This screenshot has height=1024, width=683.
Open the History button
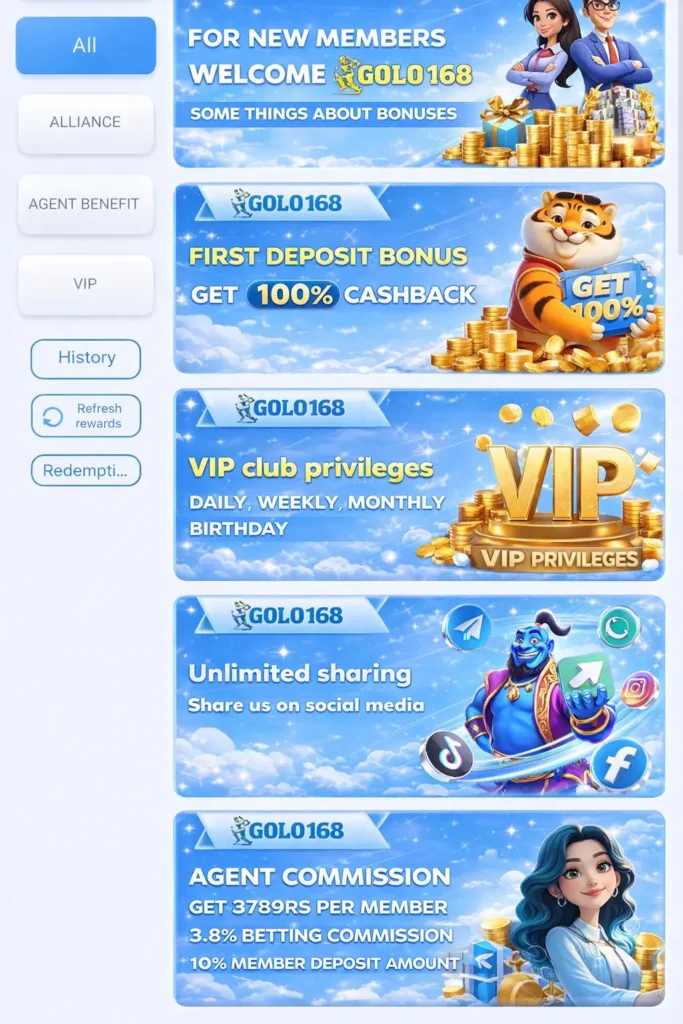click(85, 358)
